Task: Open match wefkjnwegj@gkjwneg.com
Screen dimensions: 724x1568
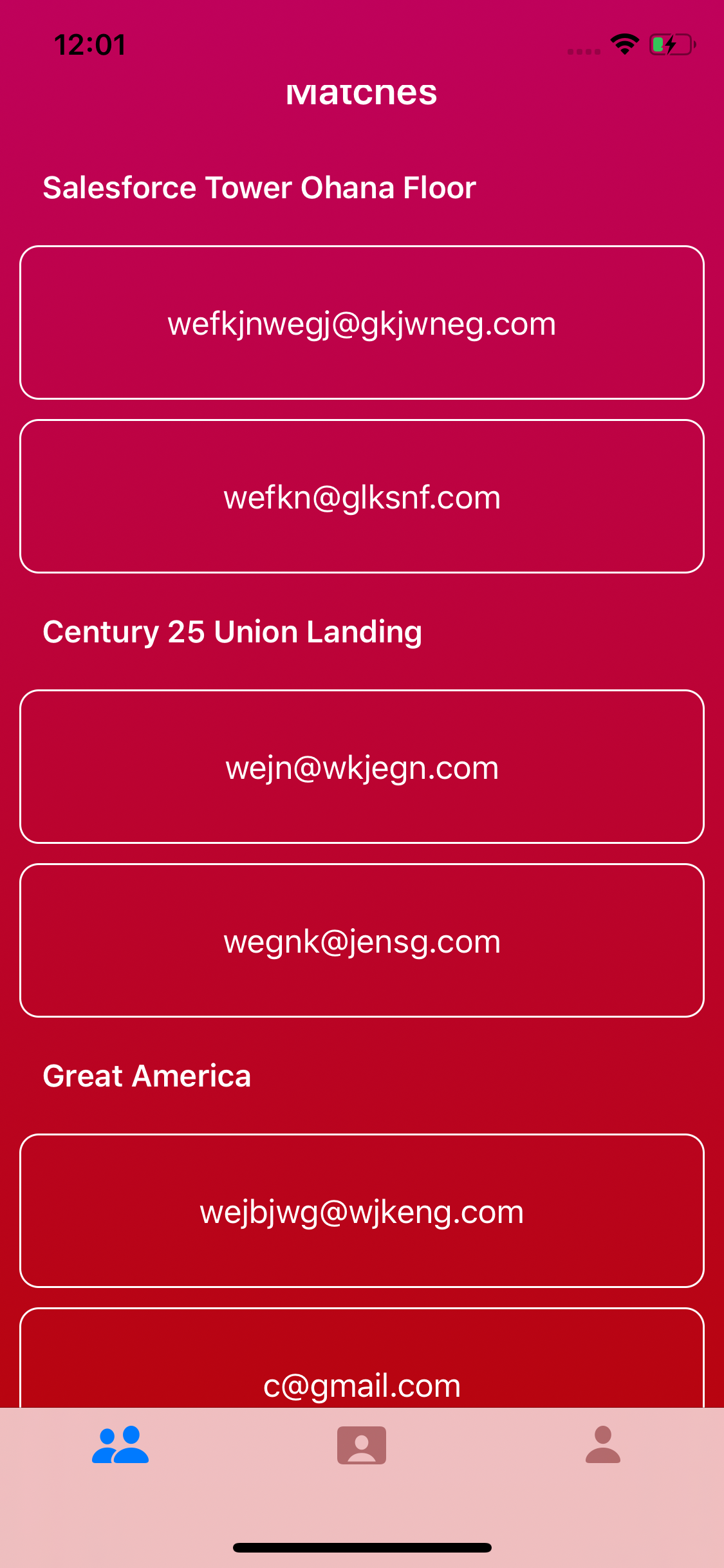Action: [362, 322]
